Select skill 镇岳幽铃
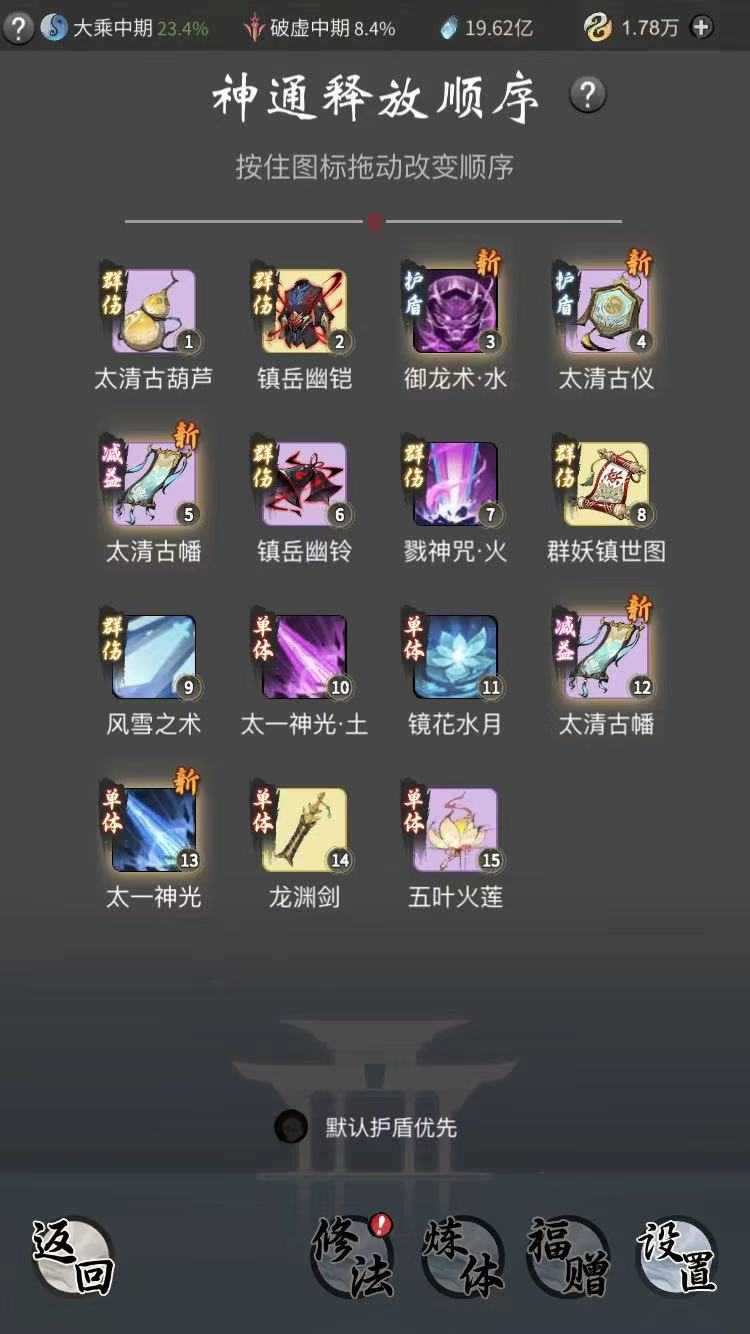Screen dimensions: 750x1334 (x=304, y=484)
